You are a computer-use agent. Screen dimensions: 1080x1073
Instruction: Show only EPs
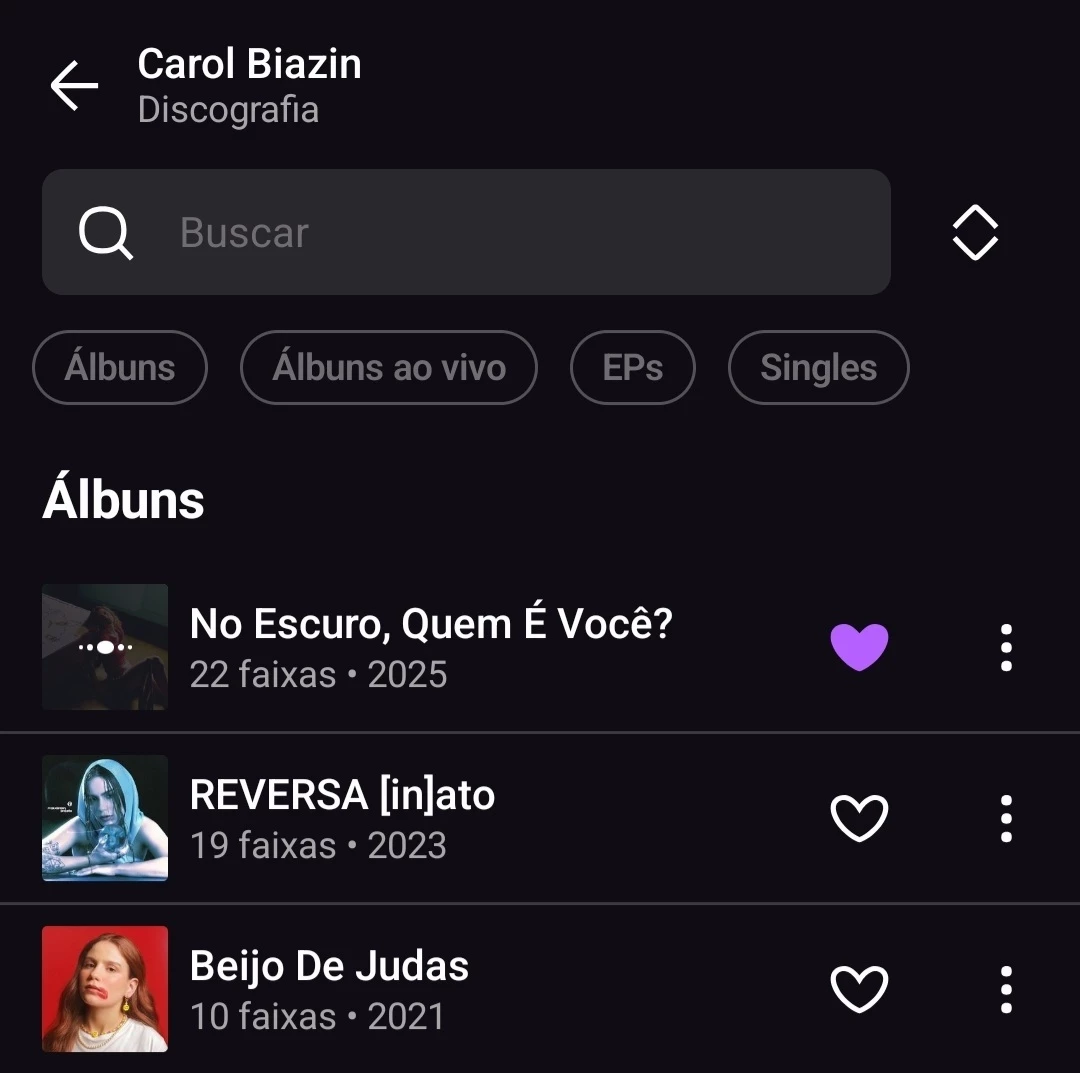click(x=632, y=368)
